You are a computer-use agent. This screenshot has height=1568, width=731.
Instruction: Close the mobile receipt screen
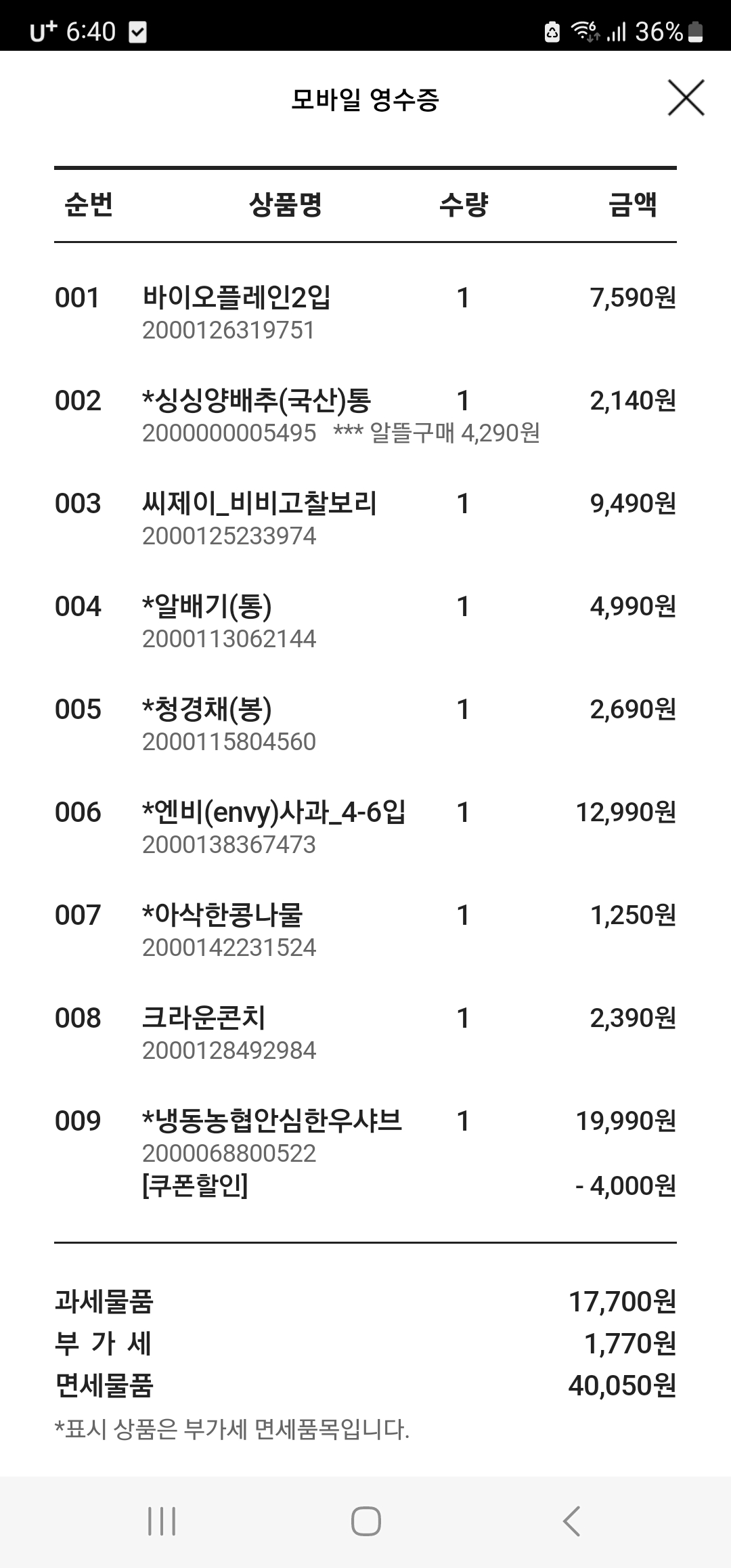coord(686,97)
